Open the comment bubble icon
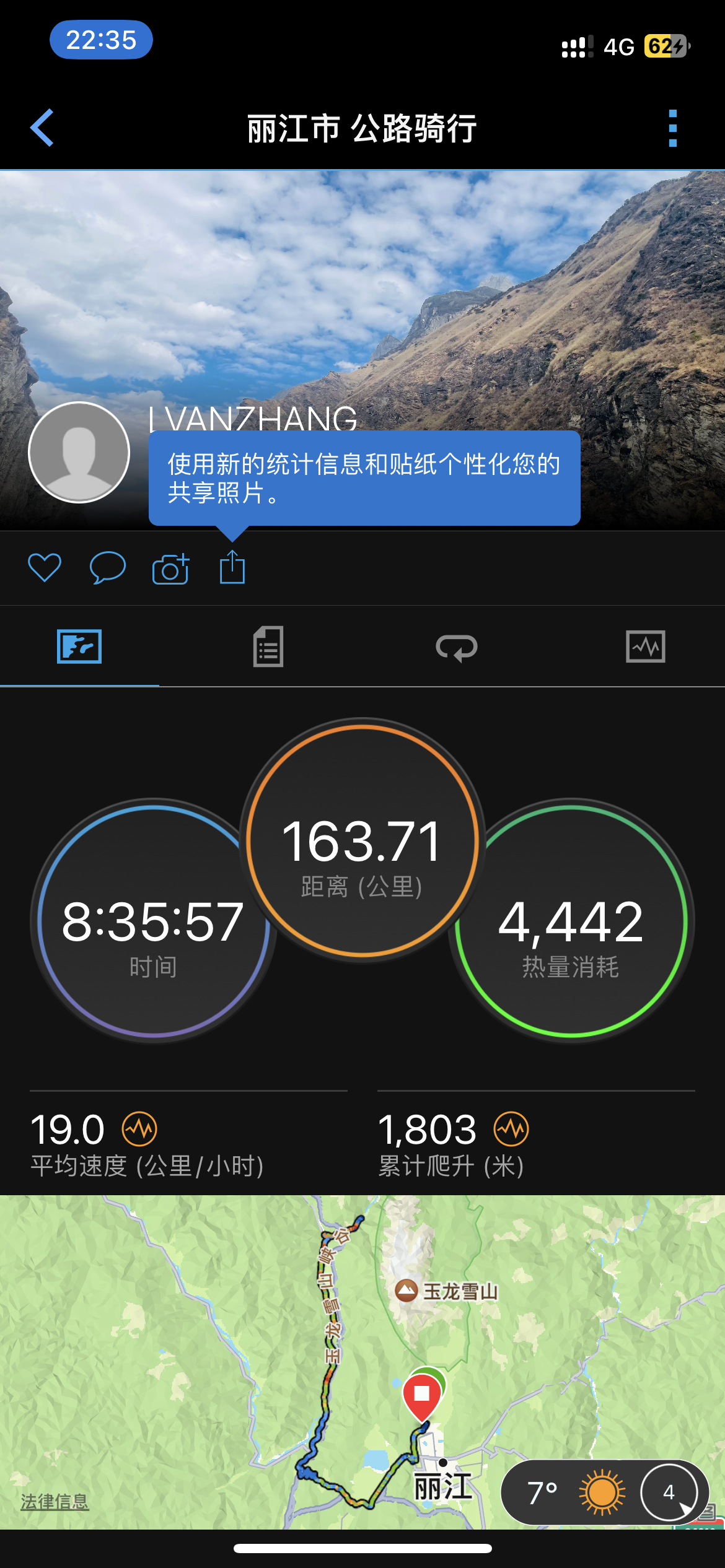 [108, 567]
